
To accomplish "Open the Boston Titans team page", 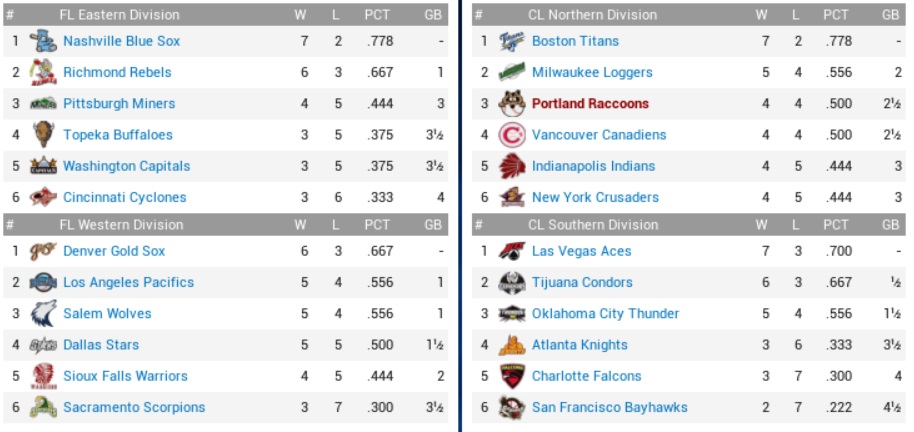I will [575, 41].
